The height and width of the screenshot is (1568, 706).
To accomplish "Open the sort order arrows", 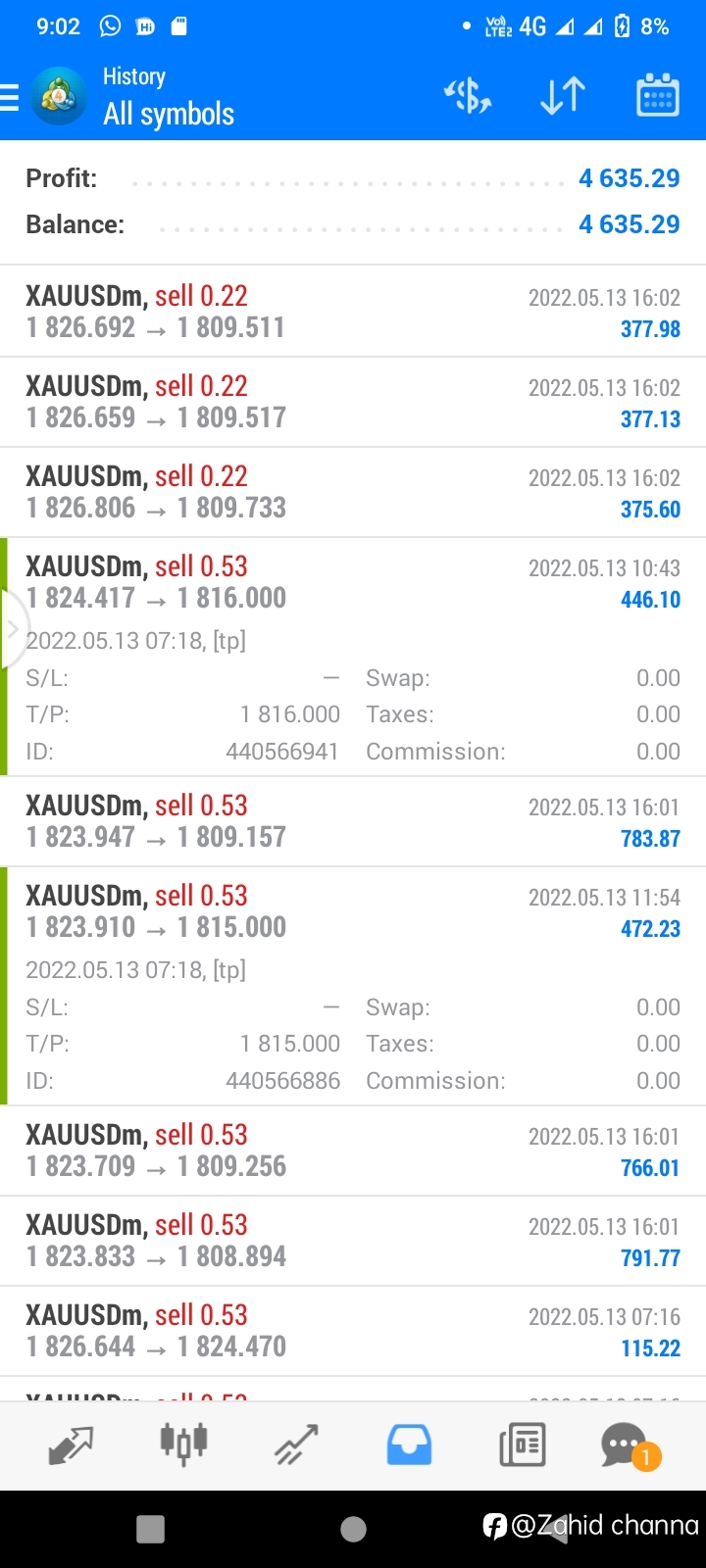I will click(563, 96).
